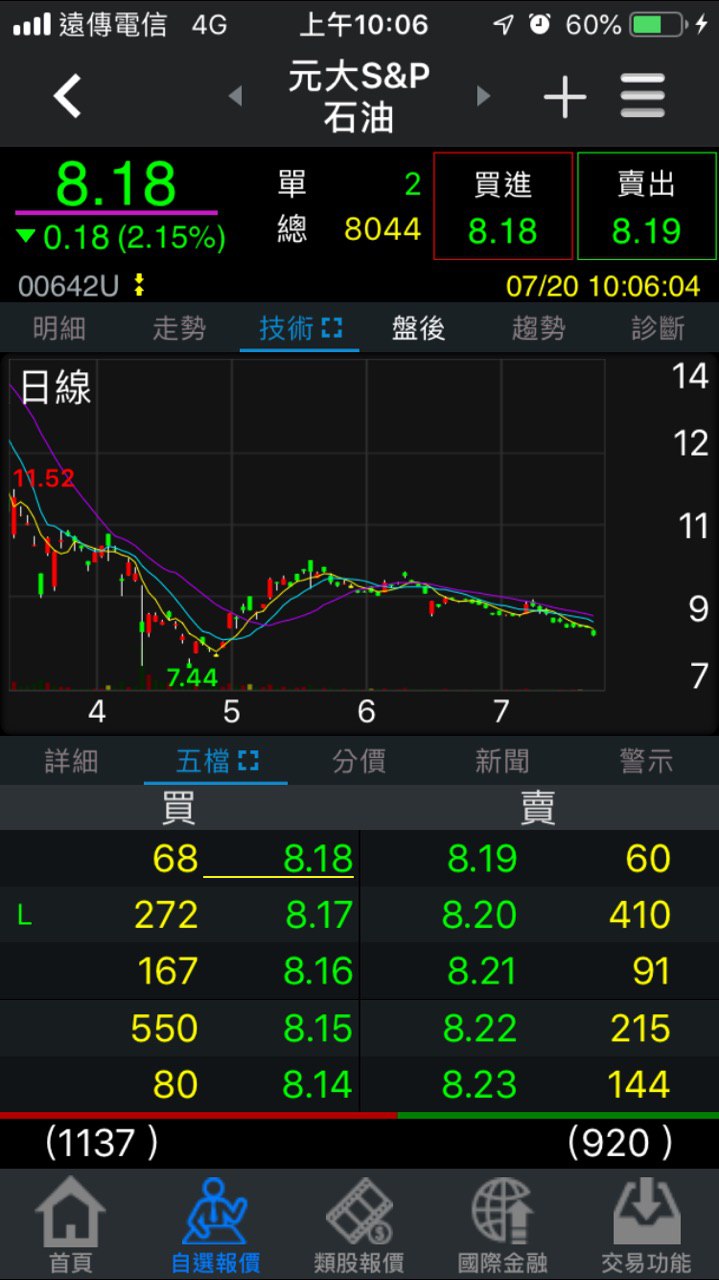This screenshot has height=1280, width=719.
Task: Tap the 賣出 sell button at 8.19
Action: tap(646, 207)
